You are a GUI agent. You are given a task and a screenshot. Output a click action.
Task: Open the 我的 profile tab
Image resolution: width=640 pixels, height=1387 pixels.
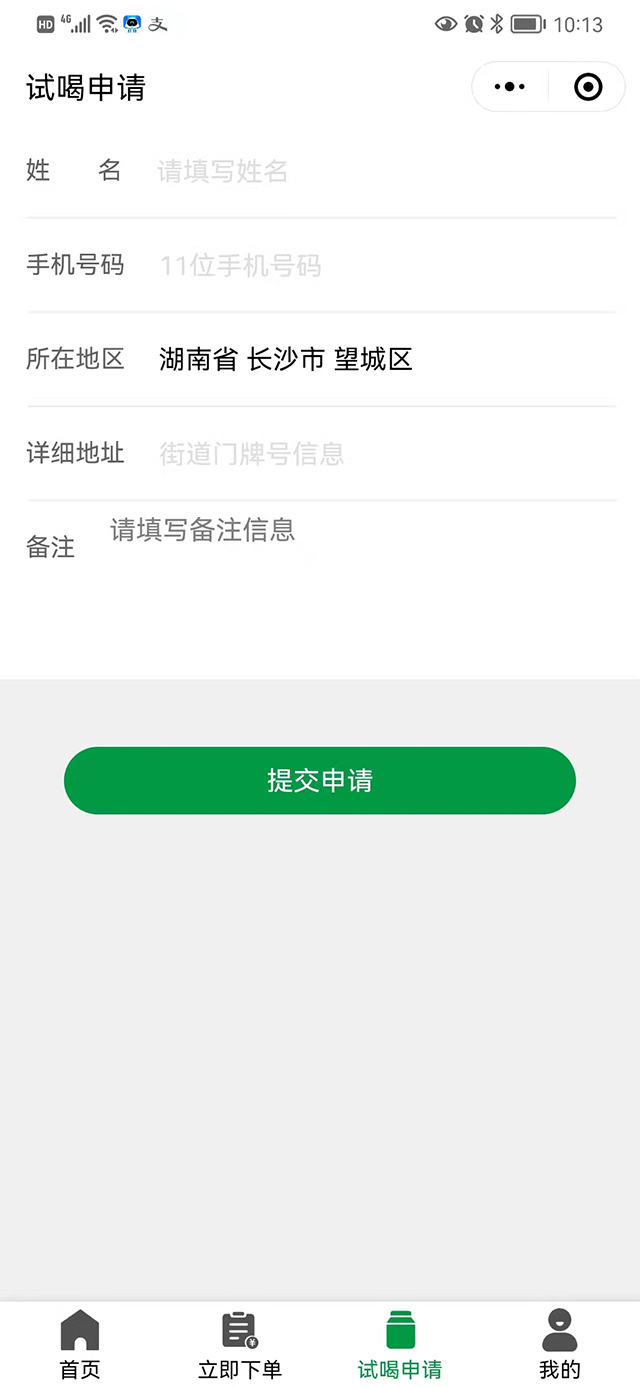[x=560, y=1345]
